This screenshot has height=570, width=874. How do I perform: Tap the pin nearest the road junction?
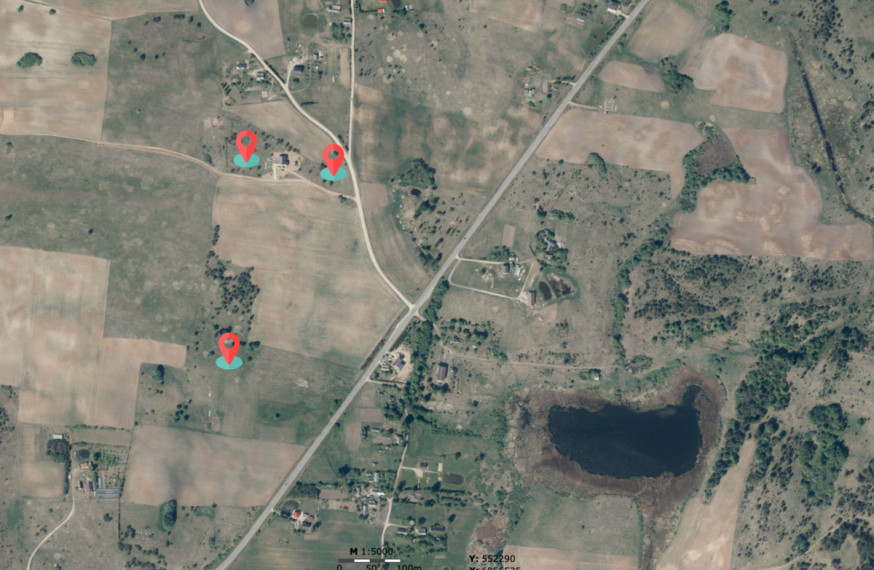(333, 158)
